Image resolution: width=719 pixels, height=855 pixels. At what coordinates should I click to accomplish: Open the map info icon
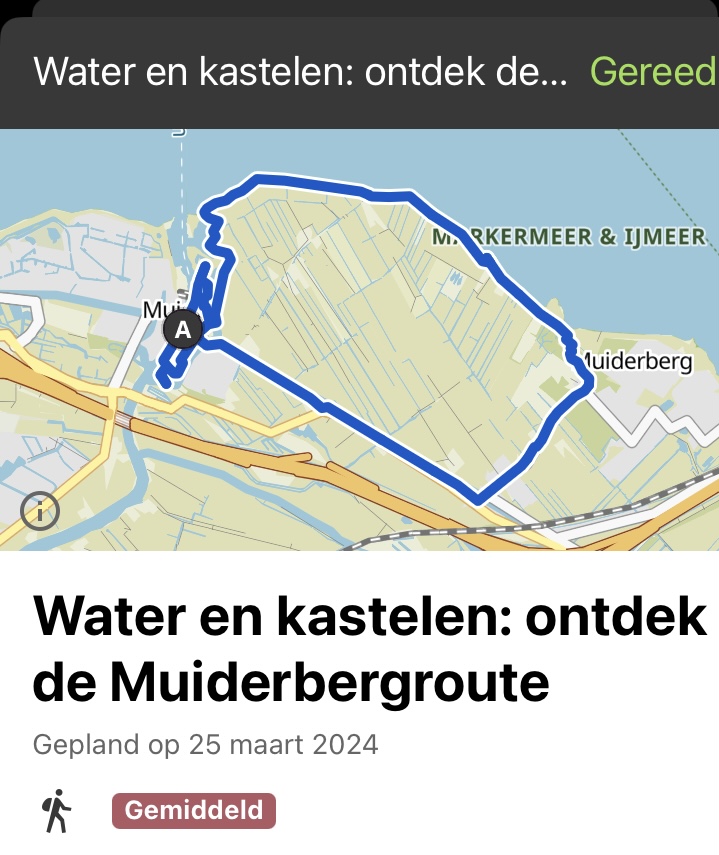[x=40, y=512]
